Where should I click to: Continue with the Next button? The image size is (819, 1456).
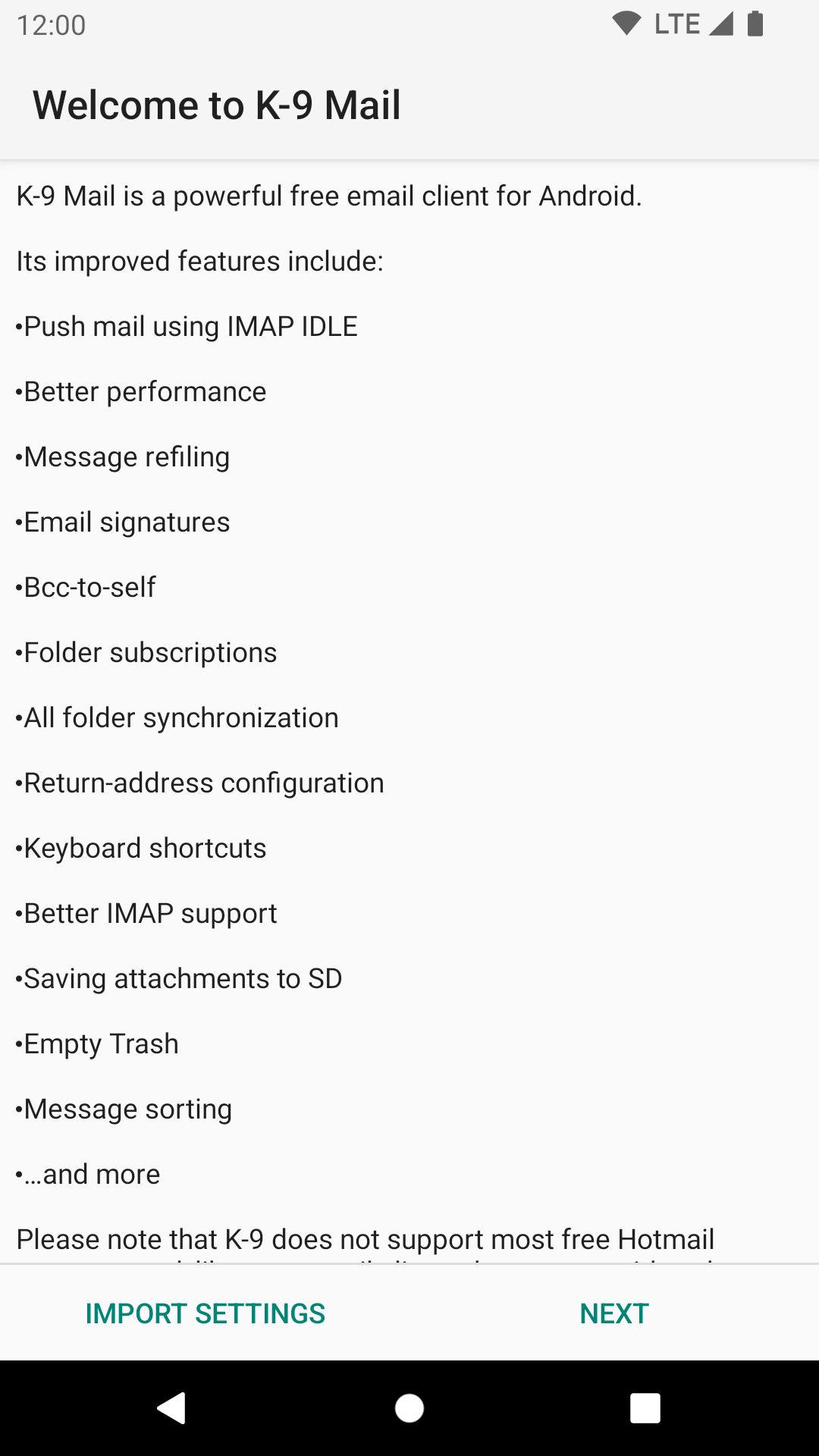click(x=614, y=1313)
